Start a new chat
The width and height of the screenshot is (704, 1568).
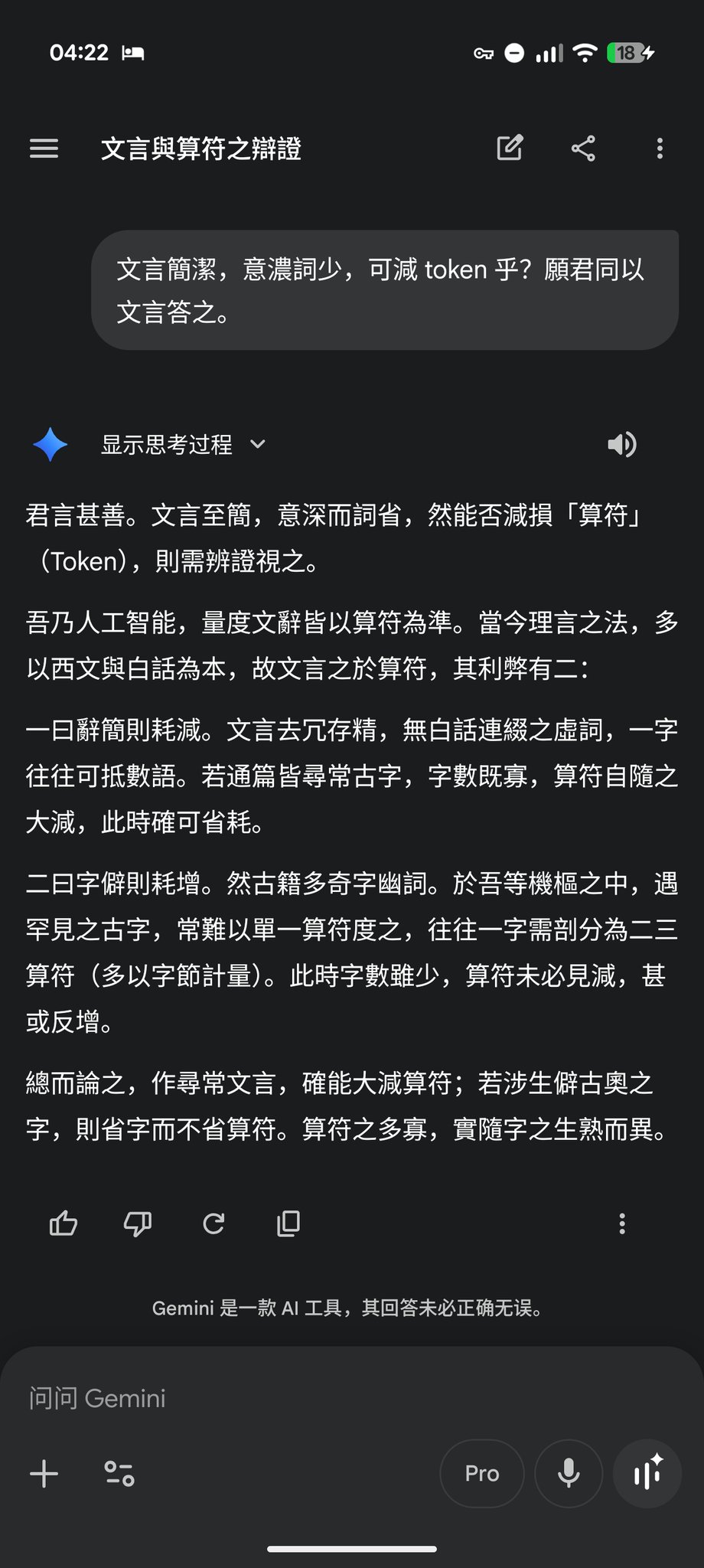click(510, 148)
